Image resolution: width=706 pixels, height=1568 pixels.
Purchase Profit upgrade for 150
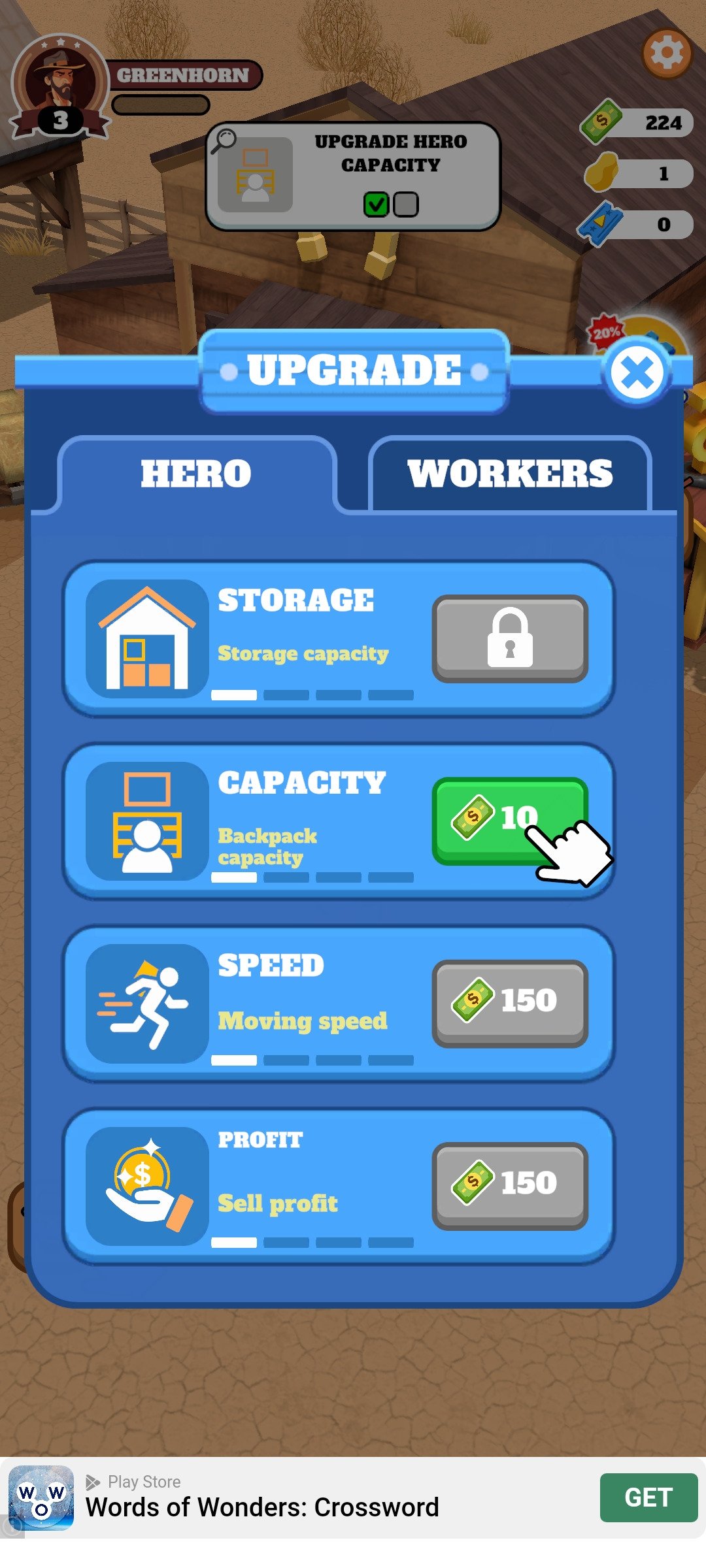[510, 1184]
